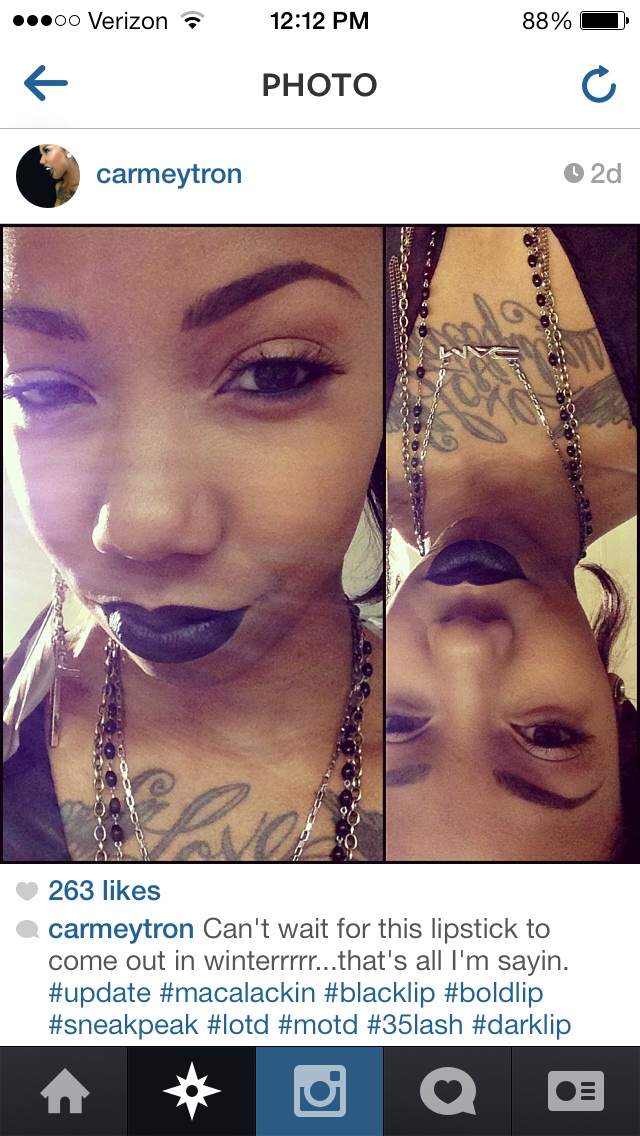Viewport: 640px width, 1136px height.
Task: Open the #update hashtag
Action: click(x=99, y=993)
